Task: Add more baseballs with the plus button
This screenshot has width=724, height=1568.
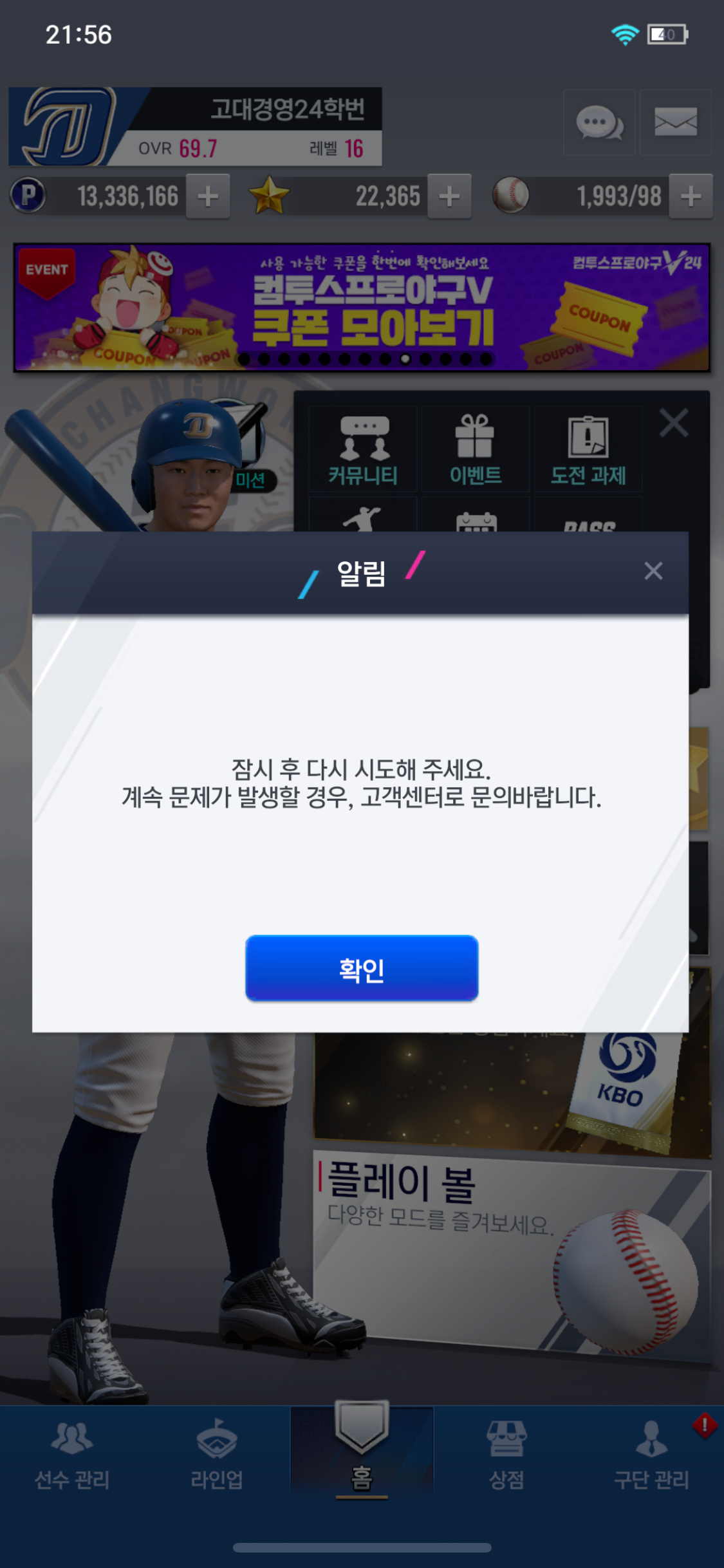Action: pyautogui.click(x=691, y=196)
